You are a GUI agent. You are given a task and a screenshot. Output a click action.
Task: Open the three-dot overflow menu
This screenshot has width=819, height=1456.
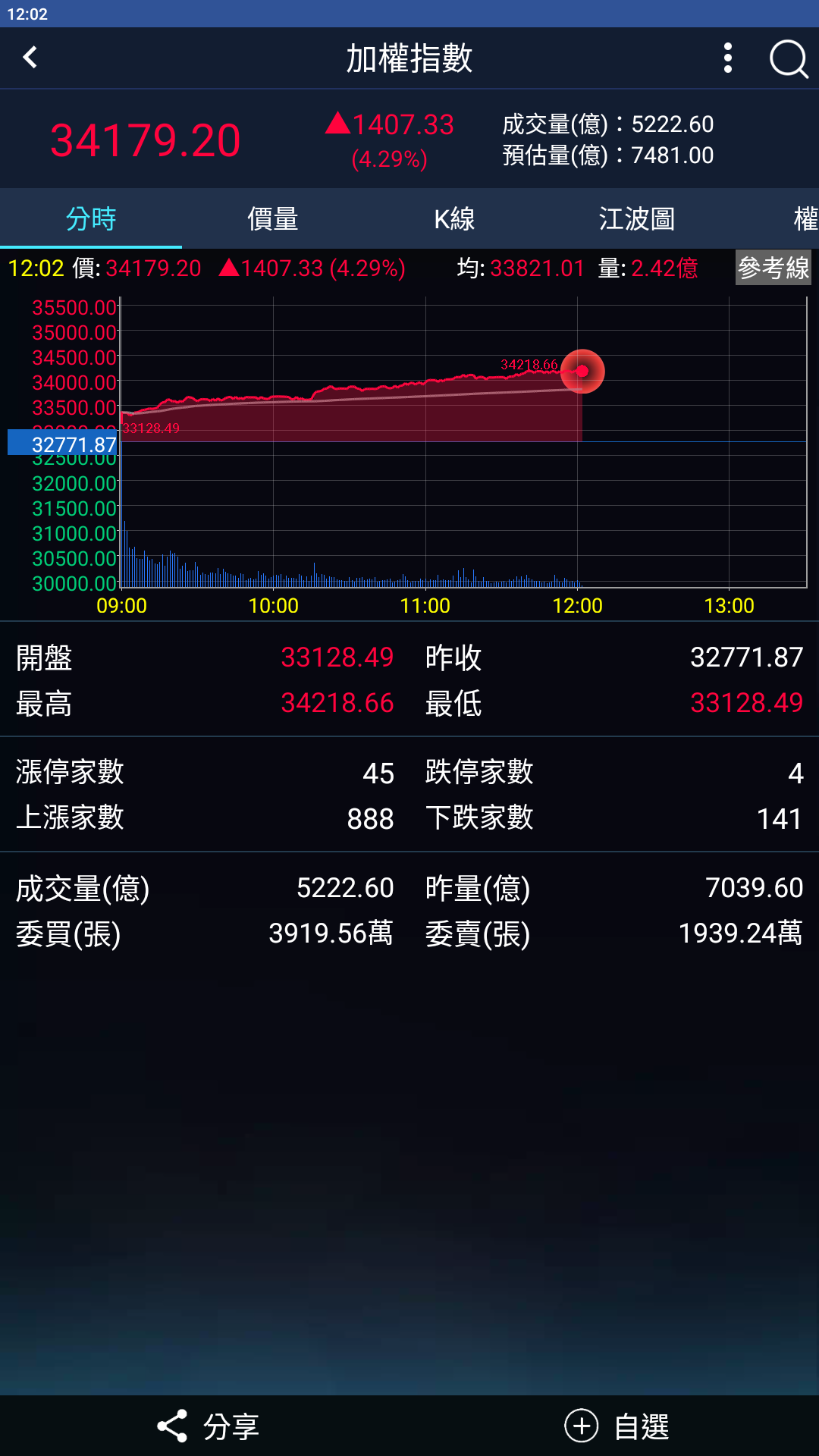pos(728,58)
